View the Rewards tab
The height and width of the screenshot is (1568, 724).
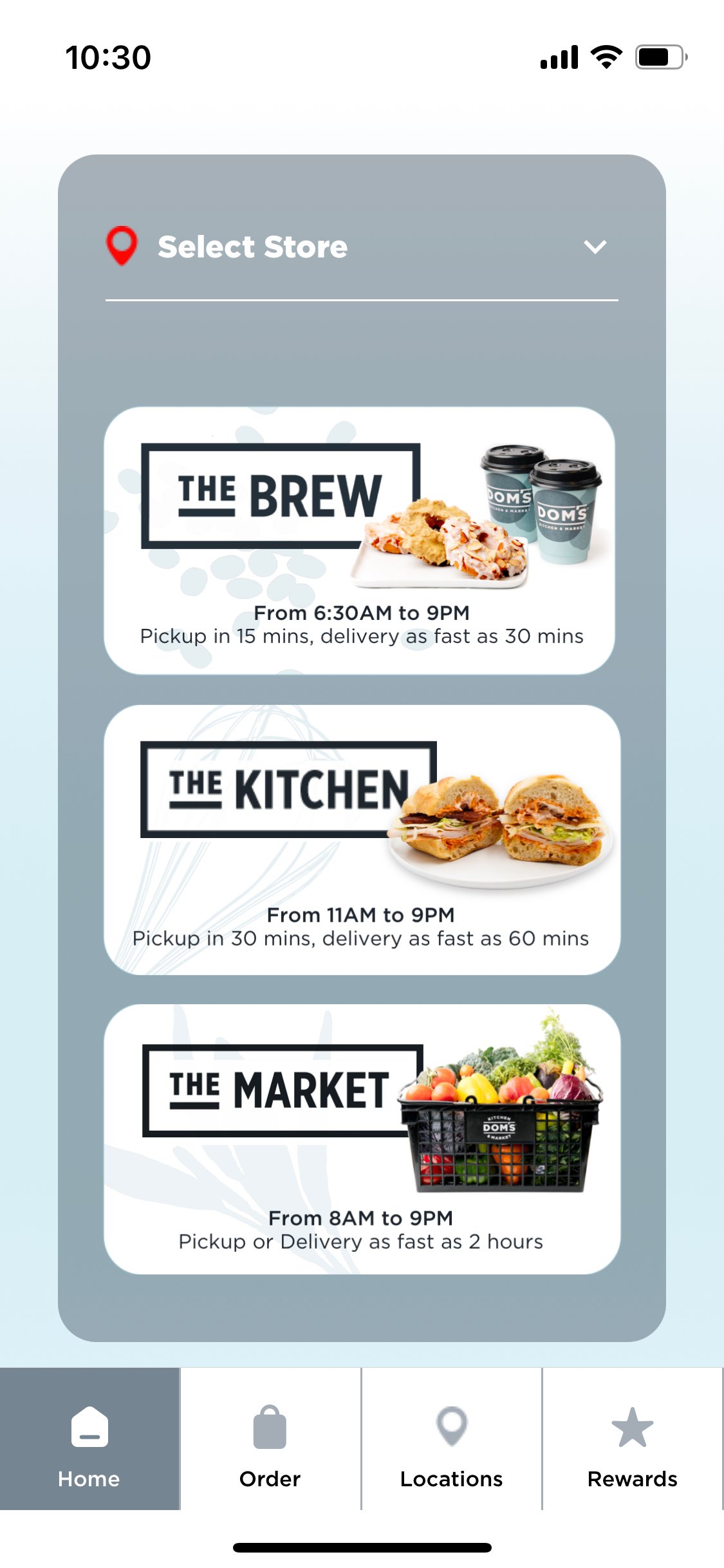click(633, 1439)
